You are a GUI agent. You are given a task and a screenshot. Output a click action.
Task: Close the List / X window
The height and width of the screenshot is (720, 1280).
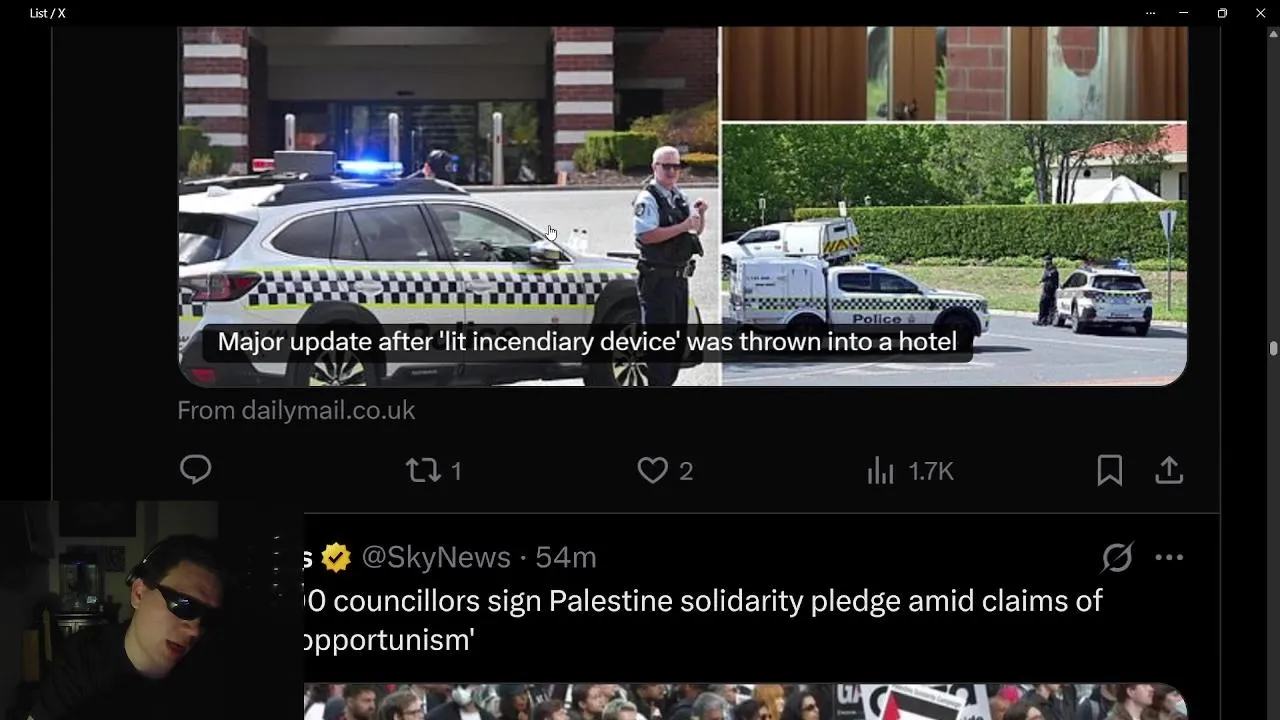pyautogui.click(x=1260, y=13)
